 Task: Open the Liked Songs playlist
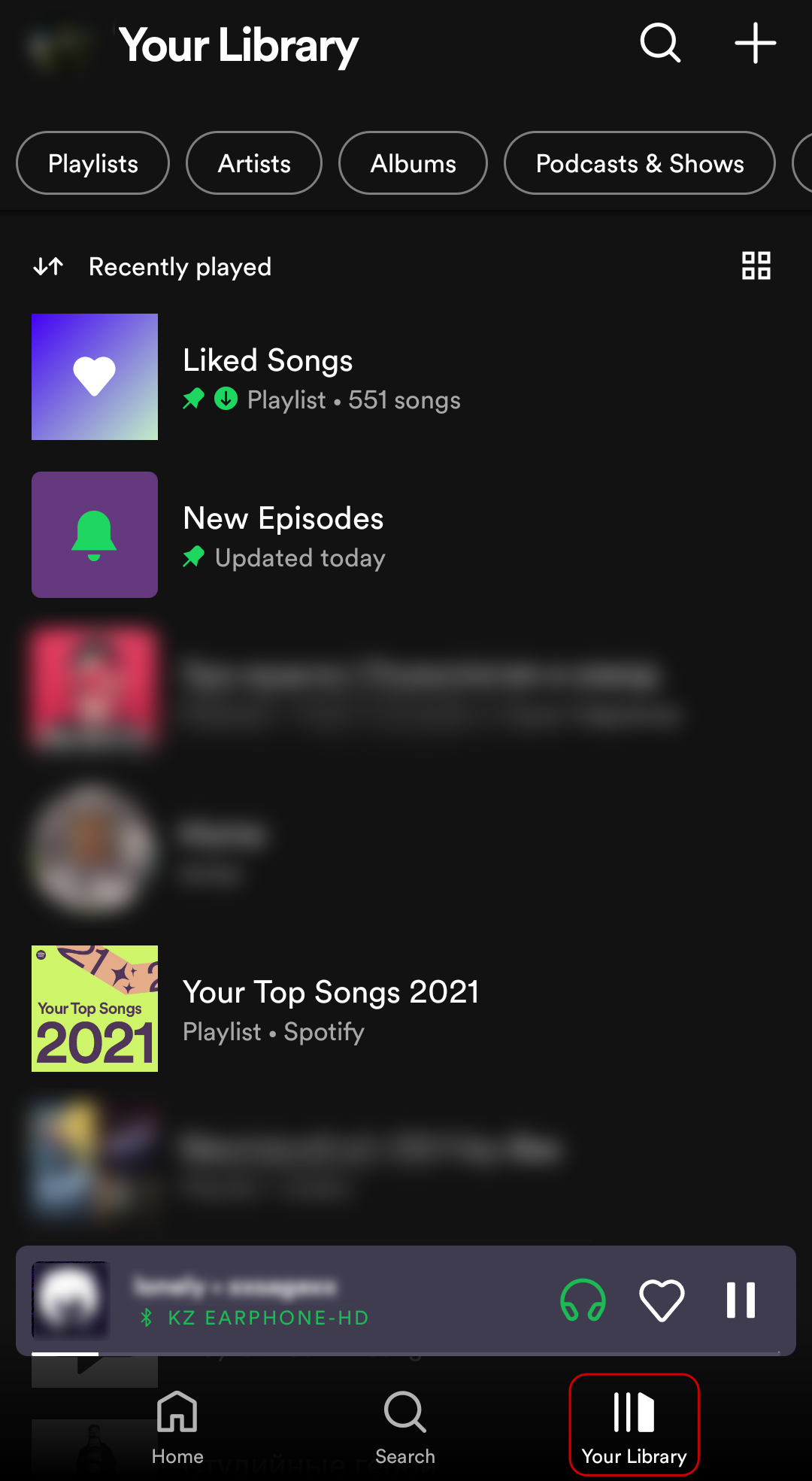coord(268,377)
